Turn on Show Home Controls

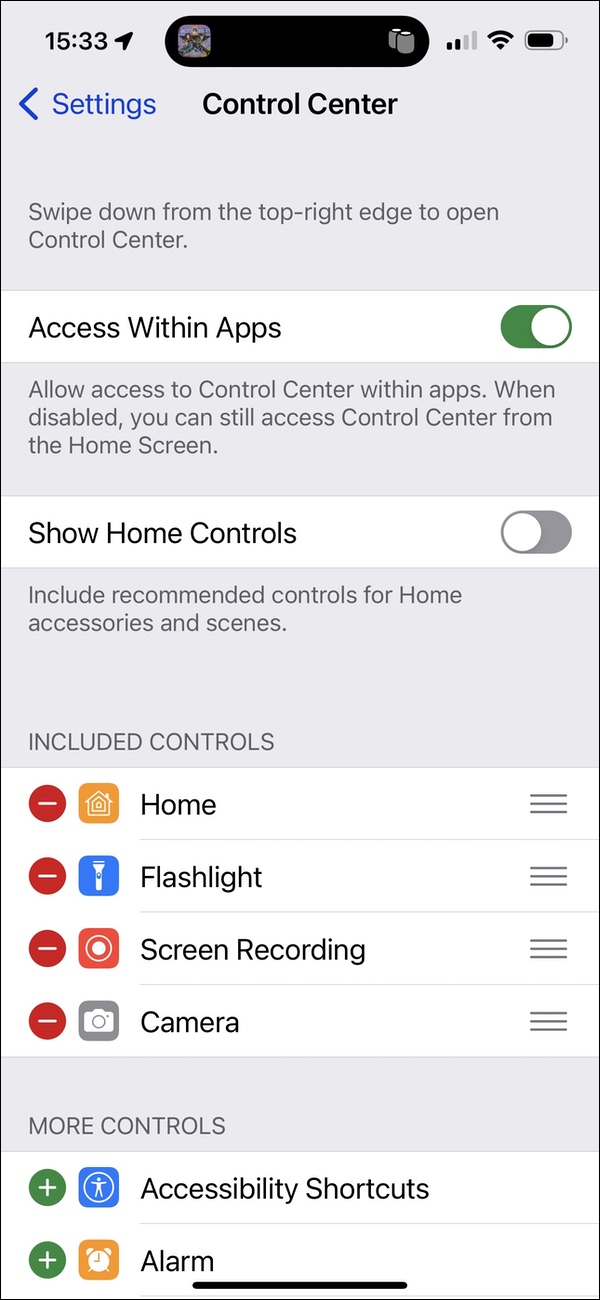pos(536,532)
